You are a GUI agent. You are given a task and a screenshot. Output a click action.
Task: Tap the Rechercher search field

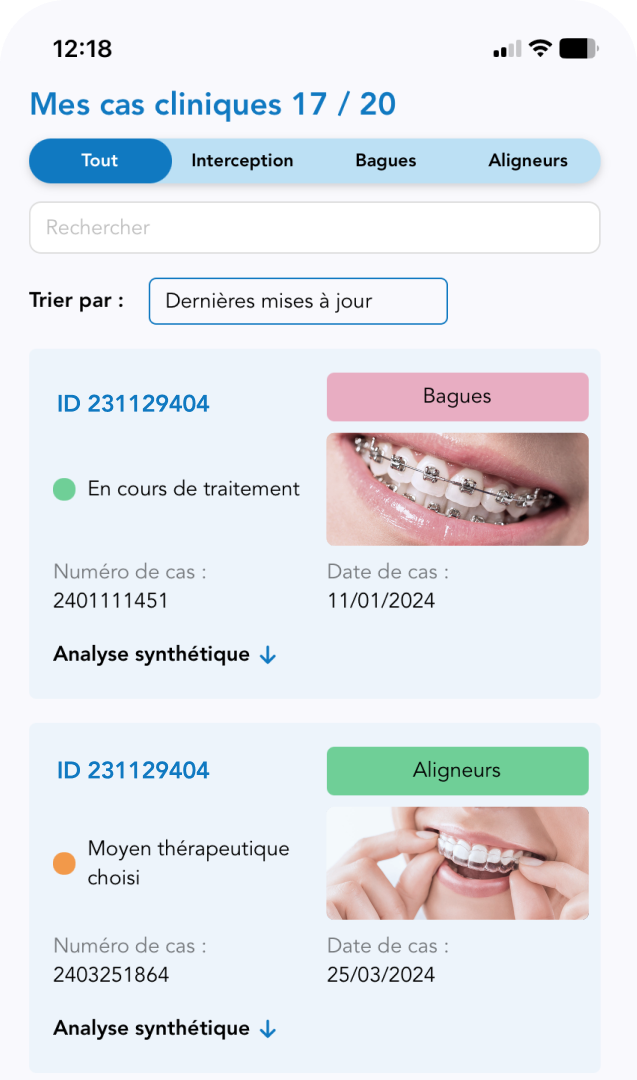(x=315, y=227)
